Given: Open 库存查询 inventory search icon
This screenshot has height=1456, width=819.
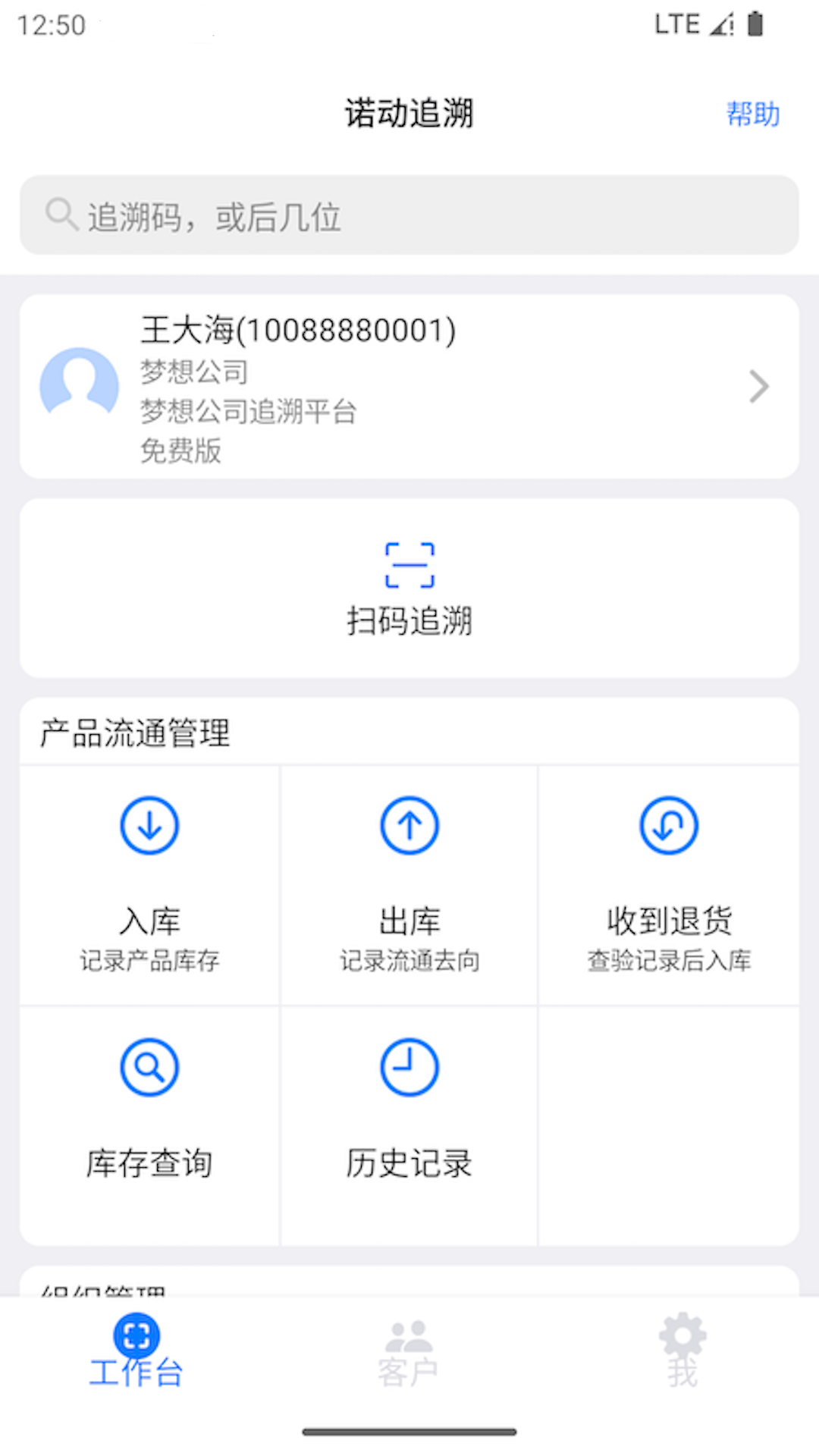Looking at the screenshot, I should point(149,1067).
